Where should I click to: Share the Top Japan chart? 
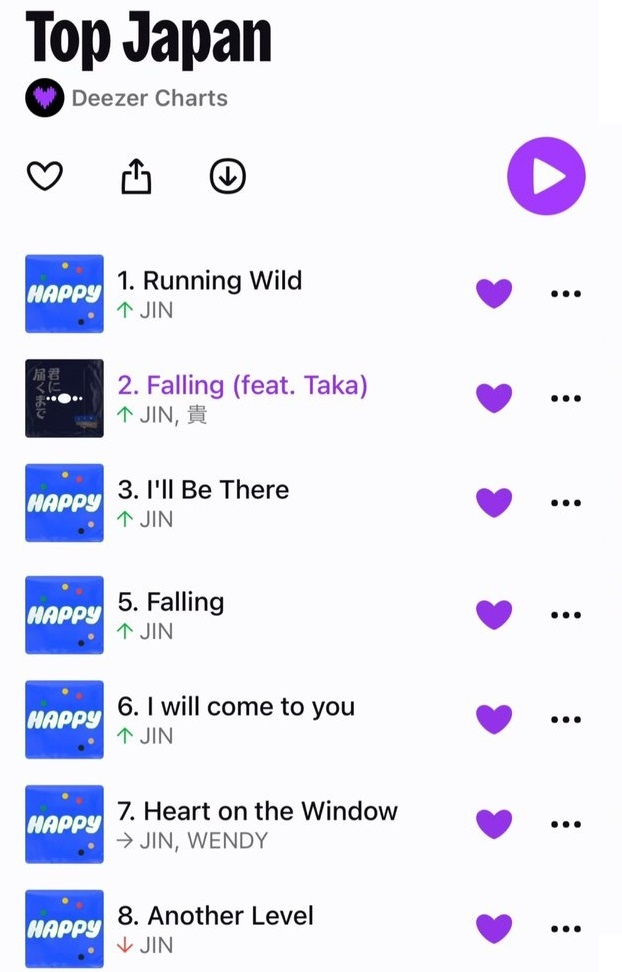click(x=136, y=177)
